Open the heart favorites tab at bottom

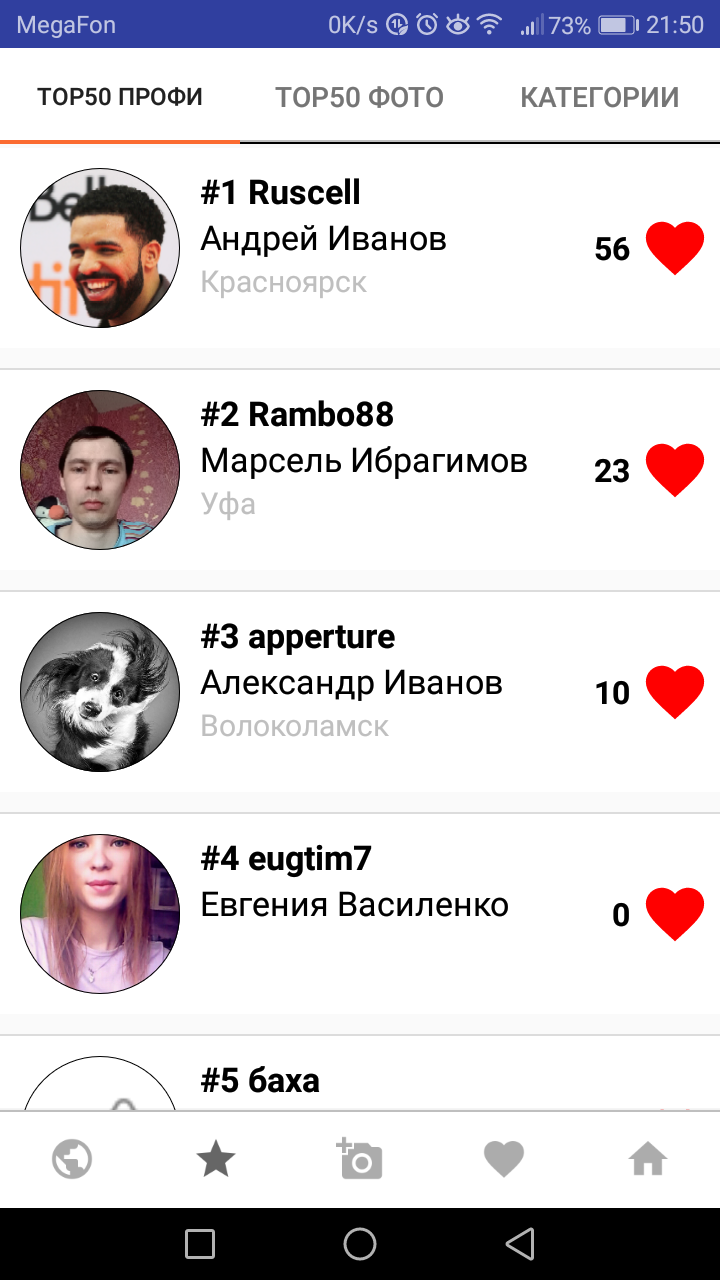504,1160
